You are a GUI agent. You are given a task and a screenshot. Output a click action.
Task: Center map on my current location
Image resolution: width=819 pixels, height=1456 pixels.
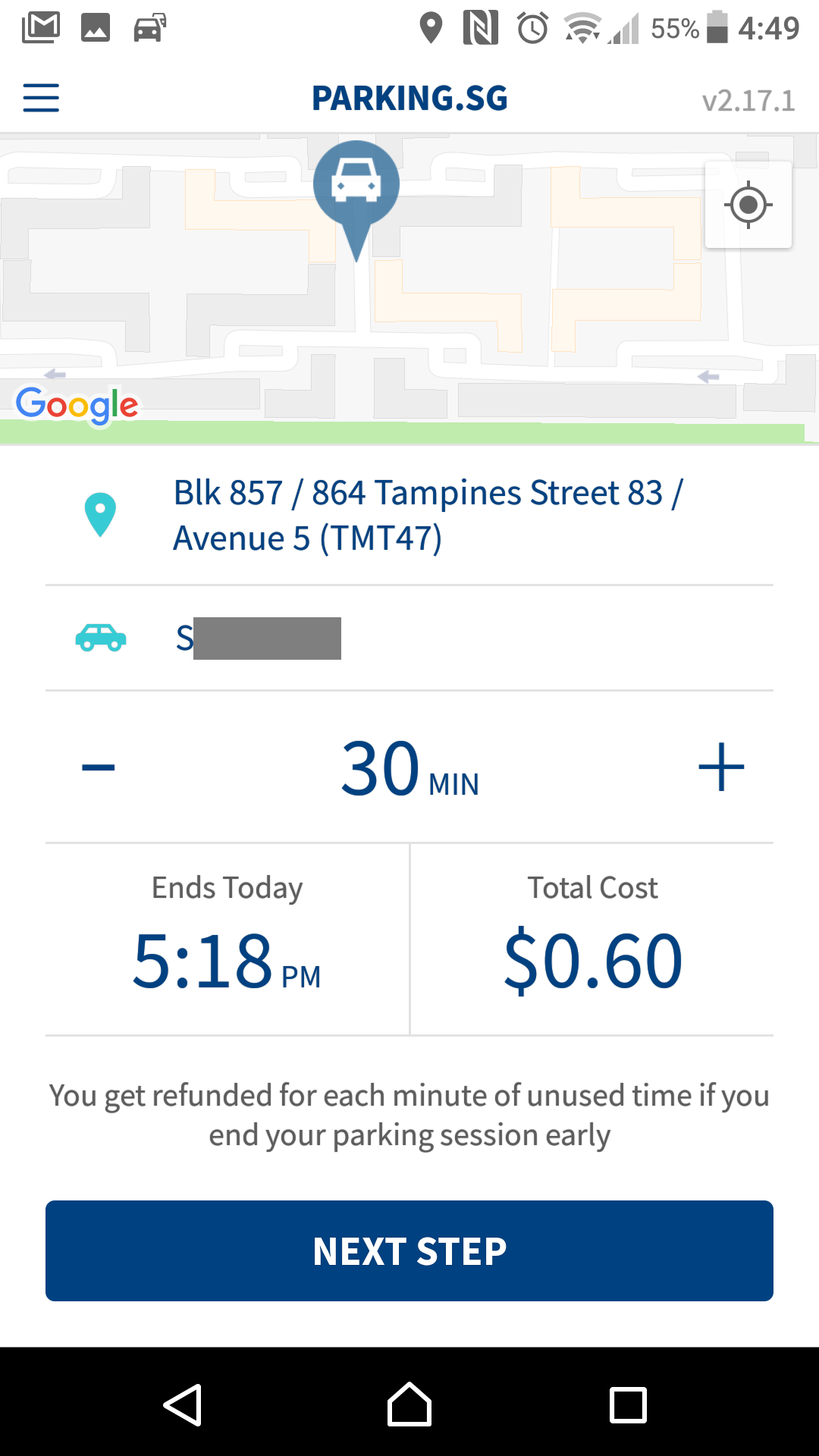[748, 205]
